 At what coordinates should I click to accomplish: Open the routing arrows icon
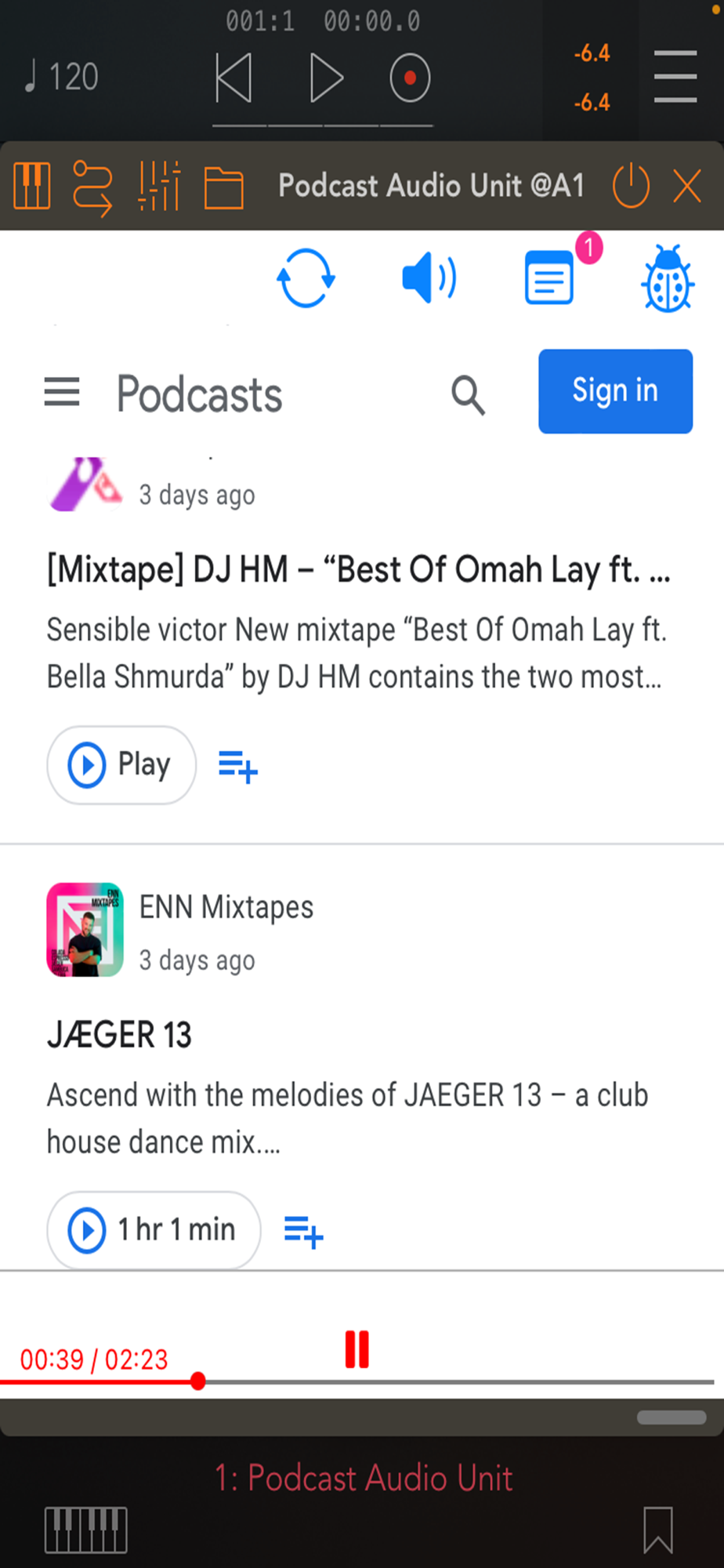92,187
